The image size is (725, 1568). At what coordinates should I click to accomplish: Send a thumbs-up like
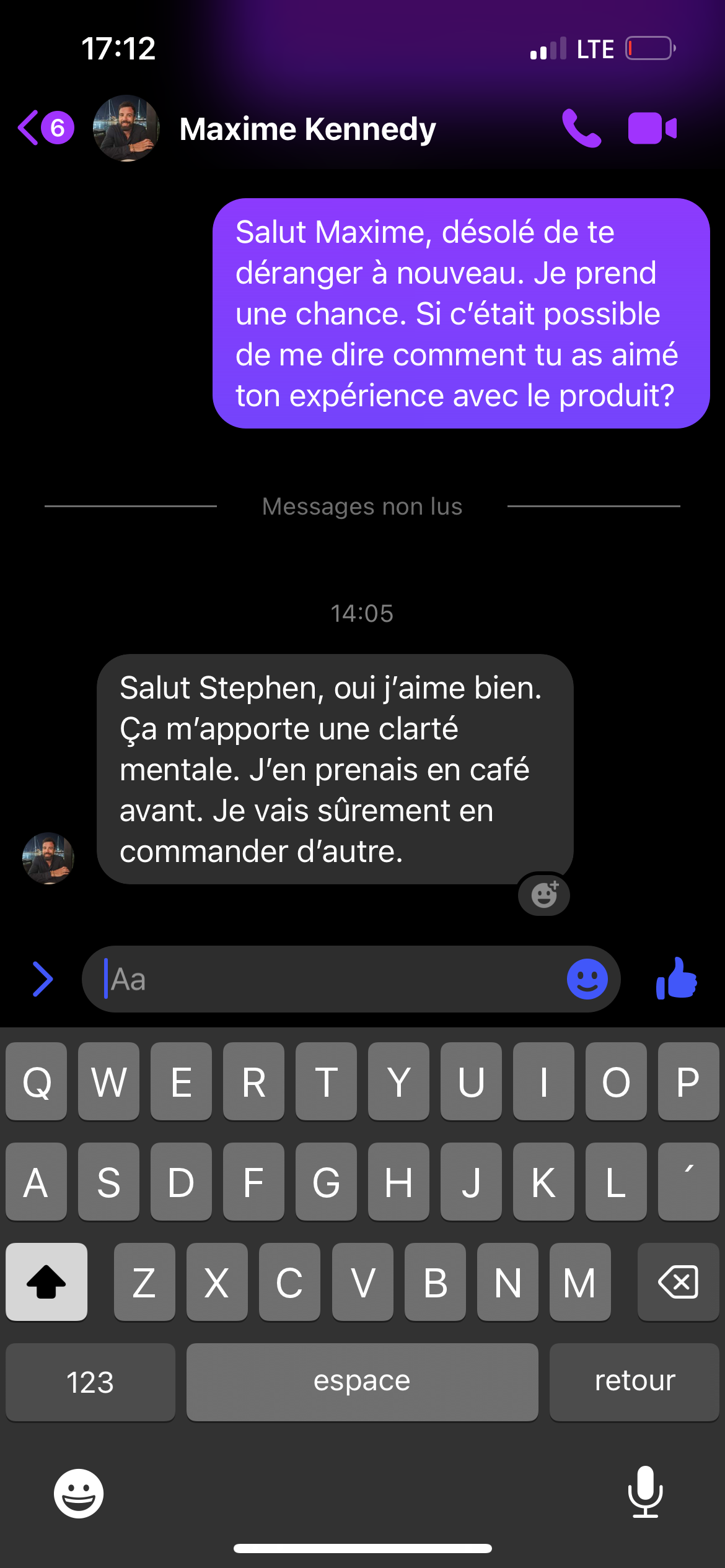pos(676,979)
